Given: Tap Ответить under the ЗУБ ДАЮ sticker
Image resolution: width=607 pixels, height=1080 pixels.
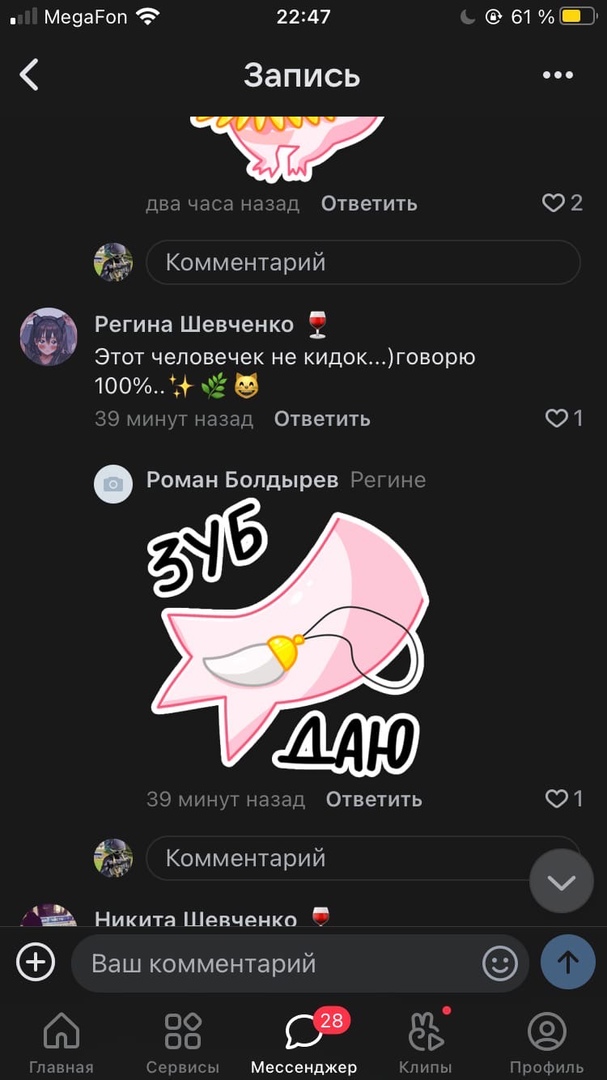Looking at the screenshot, I should click(x=374, y=799).
